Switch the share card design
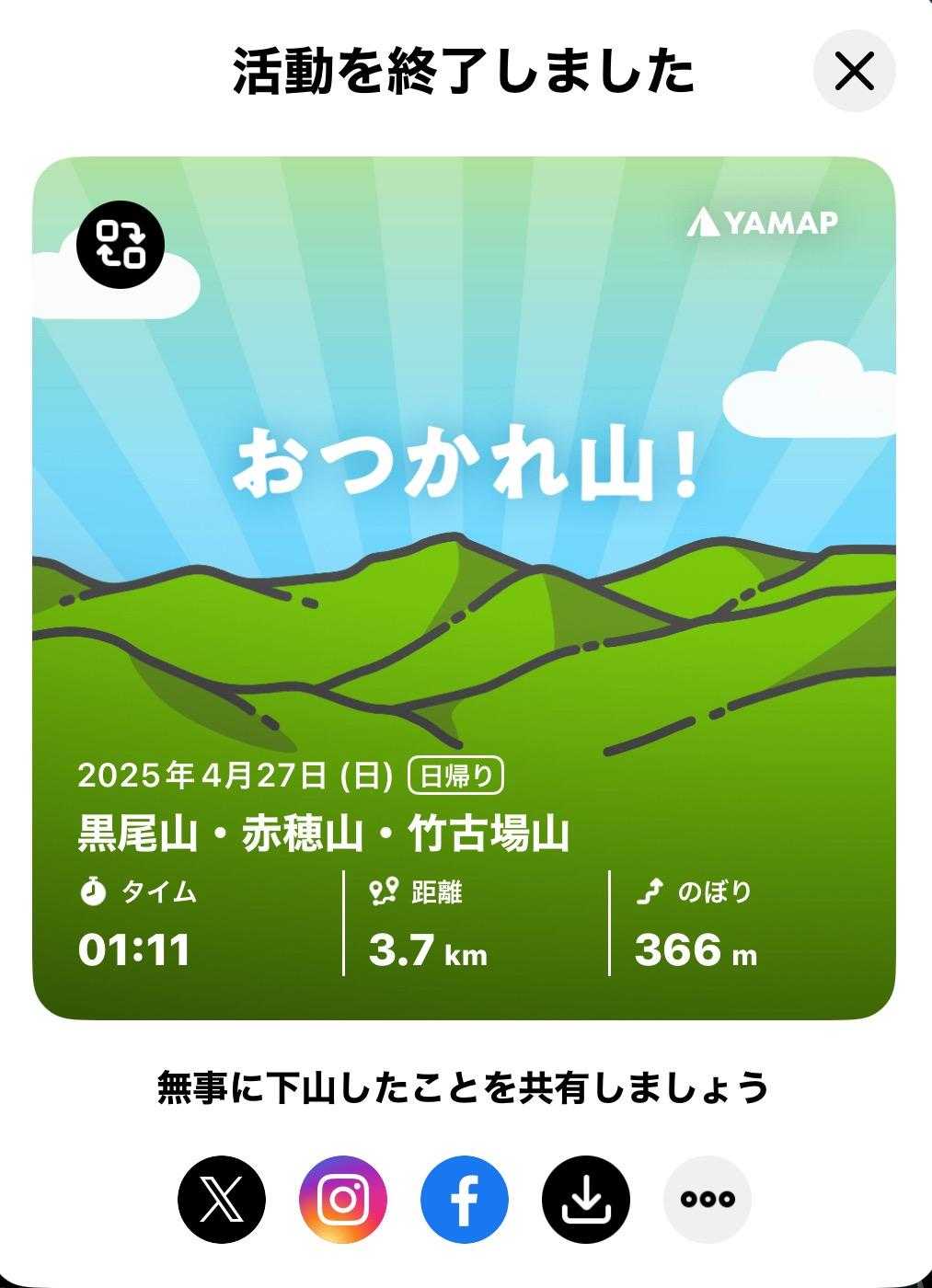Screen dimensions: 932x1288 click(121, 245)
